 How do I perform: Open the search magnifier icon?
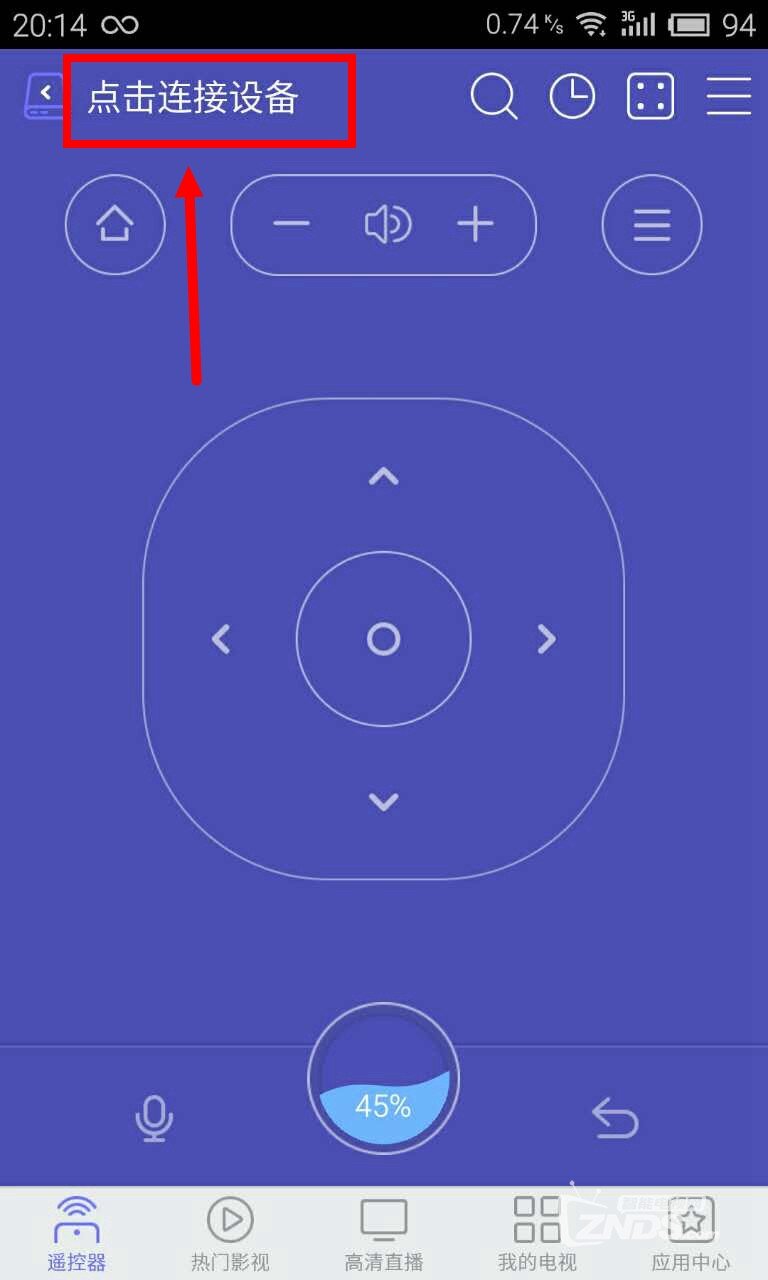pyautogui.click(x=493, y=98)
